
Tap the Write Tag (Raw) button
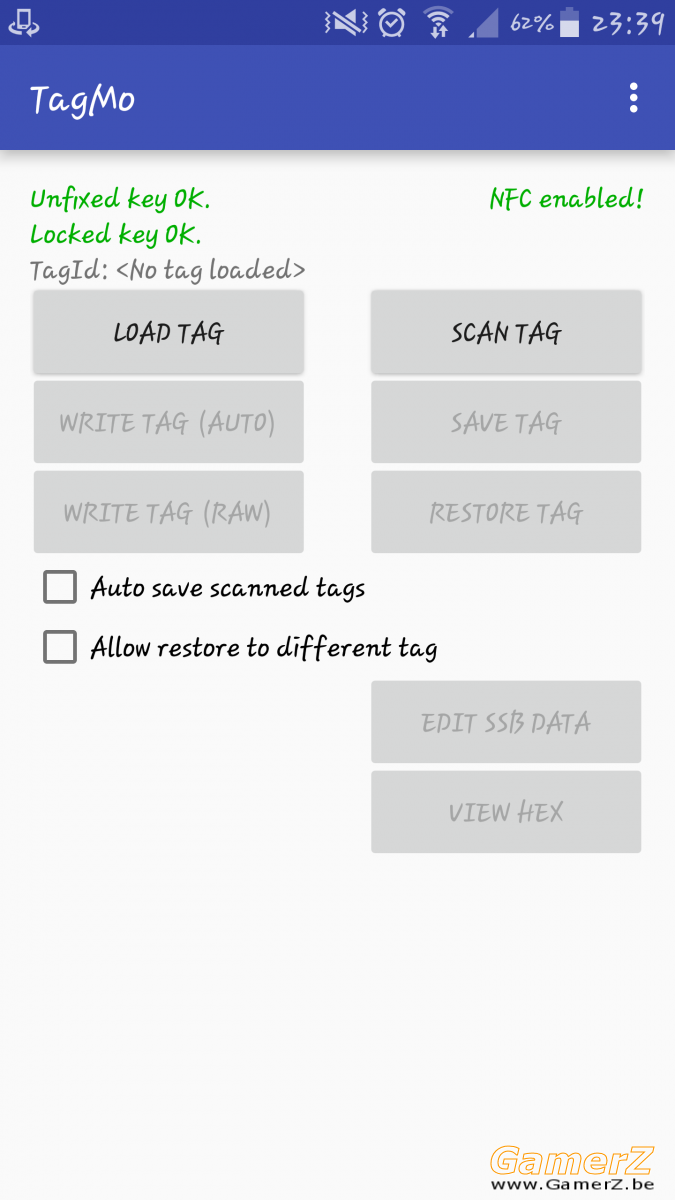pos(169,512)
